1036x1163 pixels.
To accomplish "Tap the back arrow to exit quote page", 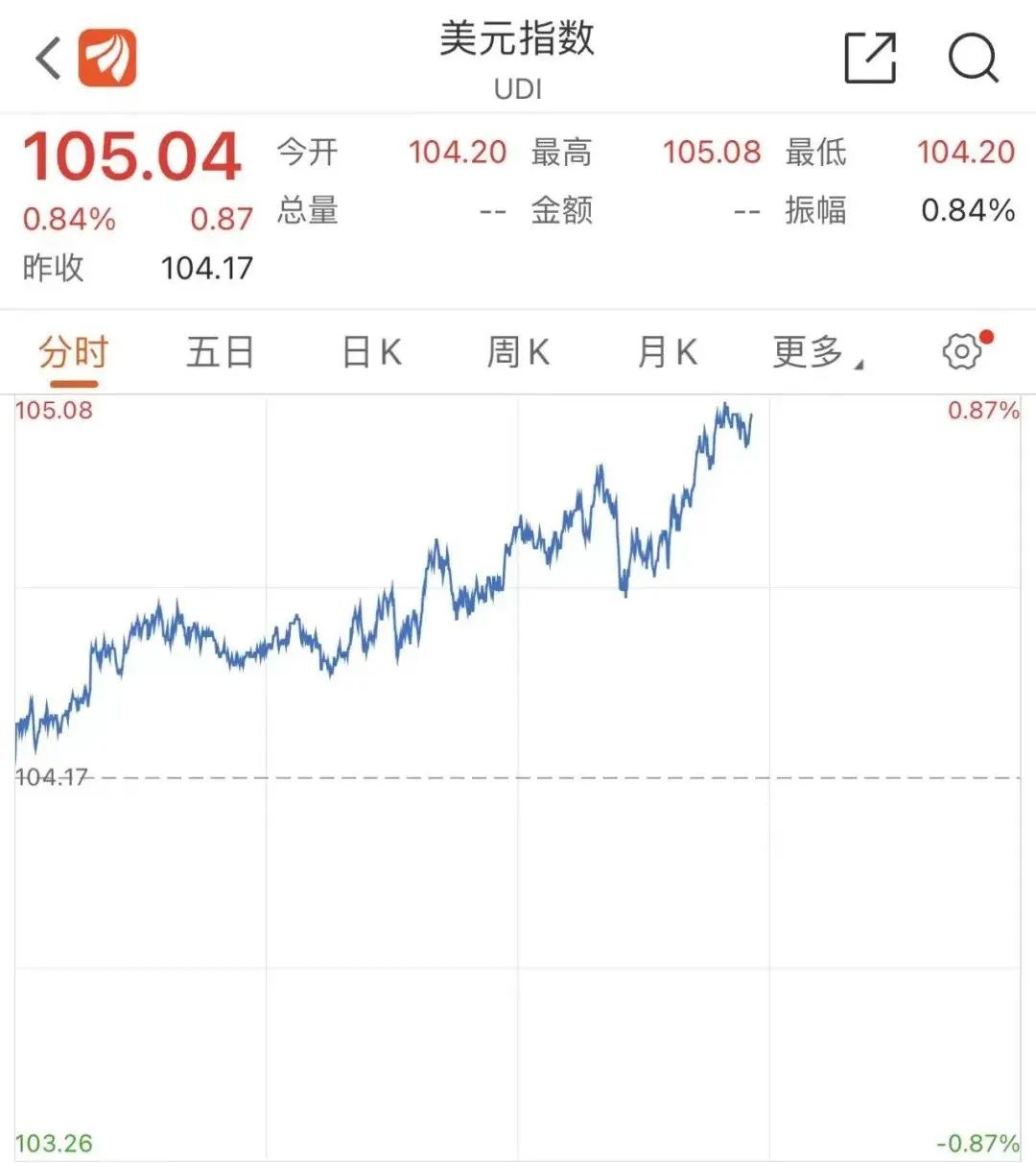I will point(47,60).
